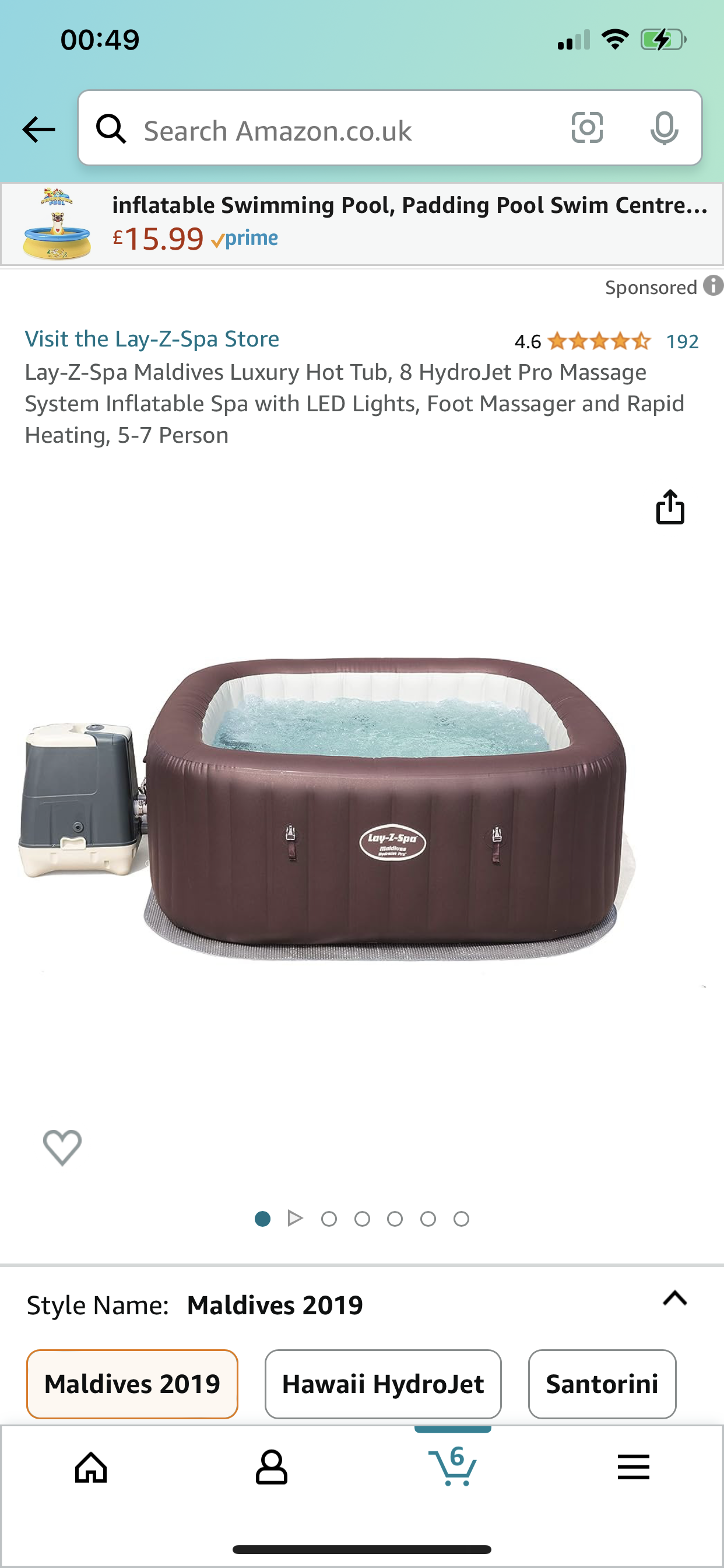Screen dimensions: 724x1568
Task: Tap the Search Amazon.co.uk field
Action: (x=340, y=130)
